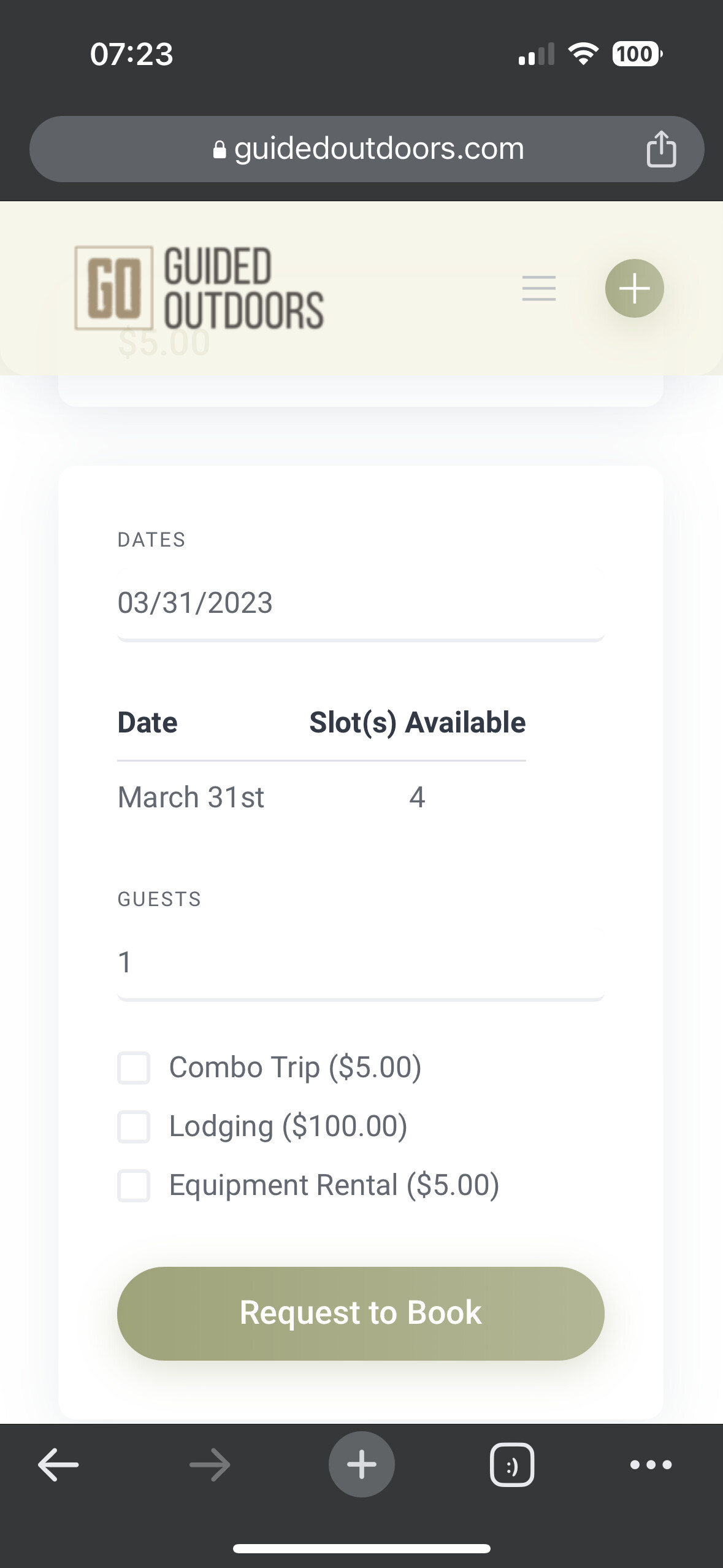
Task: Open a new tab with the plus button
Action: coord(362,1464)
